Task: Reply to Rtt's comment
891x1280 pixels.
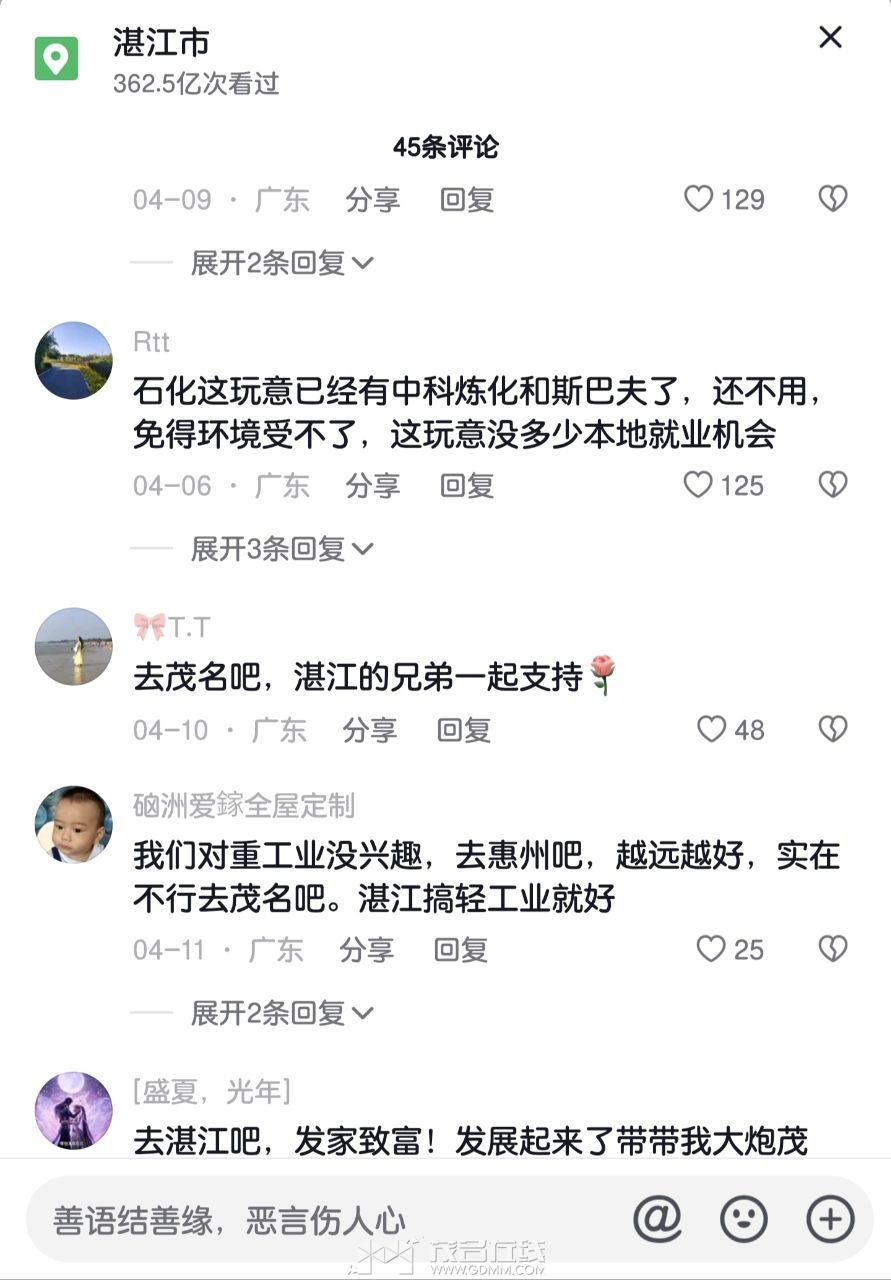Action: pos(467,486)
